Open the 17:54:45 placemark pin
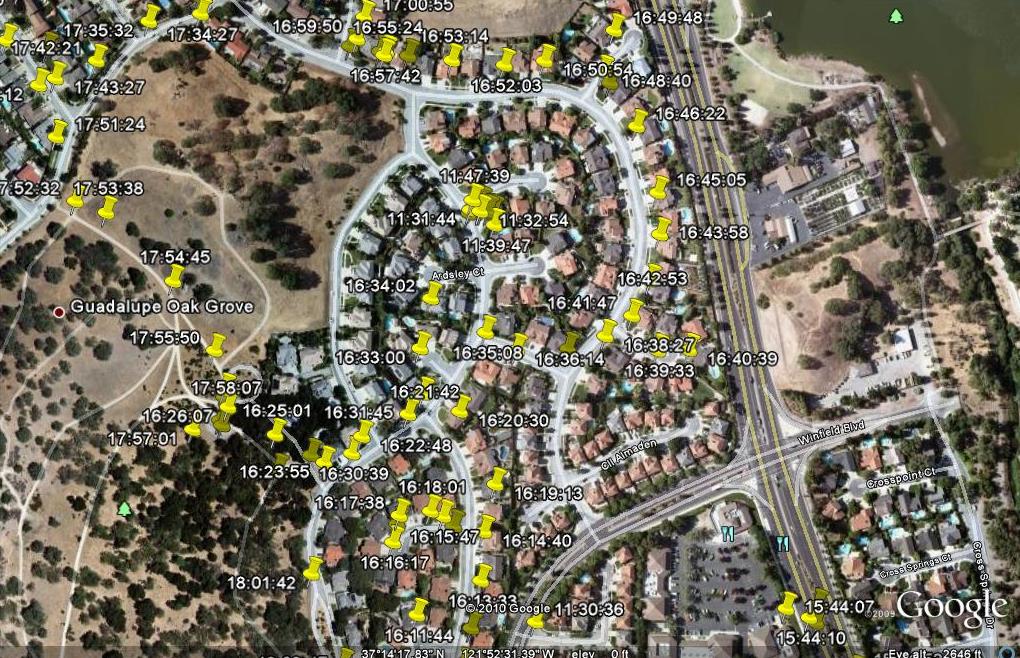The image size is (1020, 658). point(175,276)
